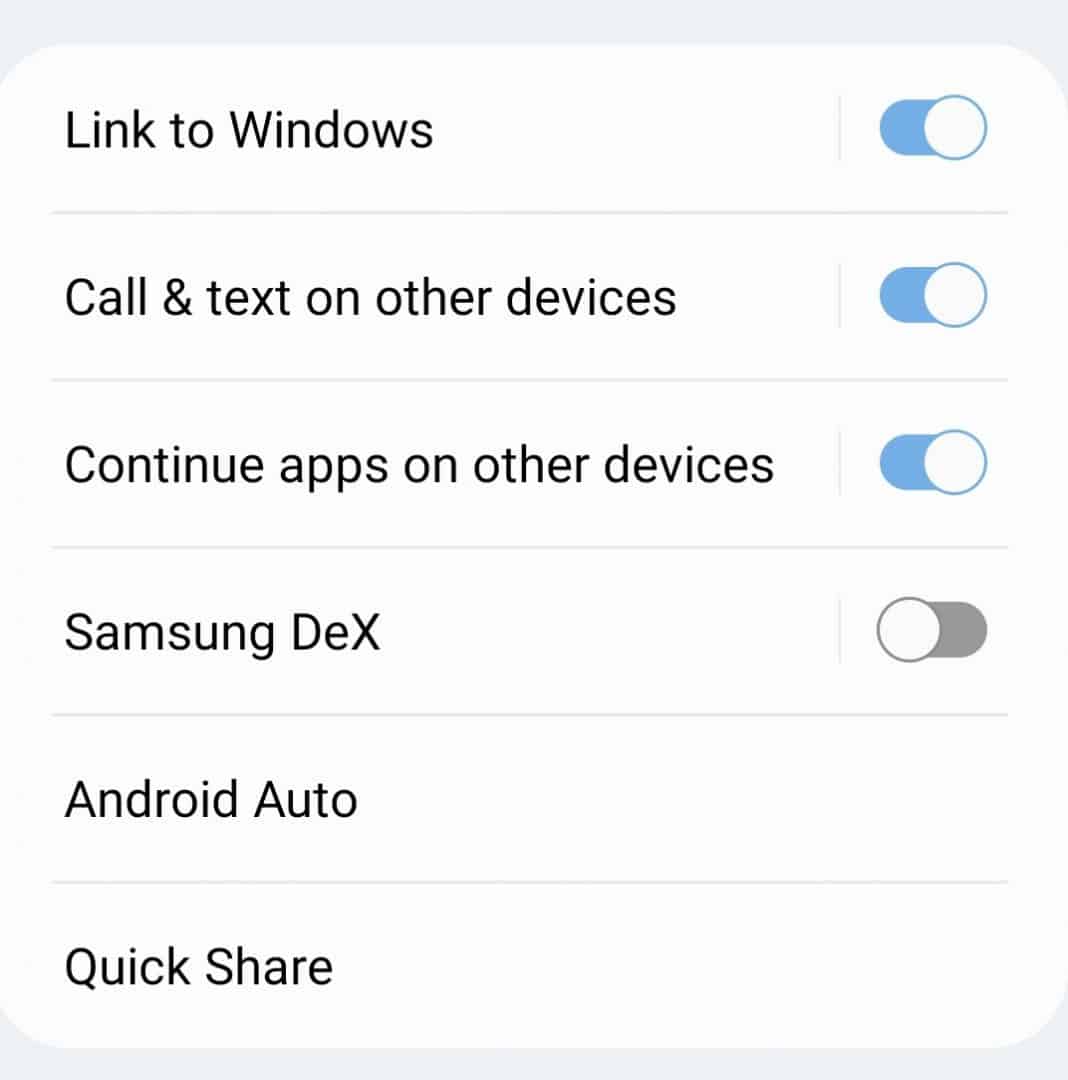
Task: Select the Link to Windows label
Action: [249, 129]
